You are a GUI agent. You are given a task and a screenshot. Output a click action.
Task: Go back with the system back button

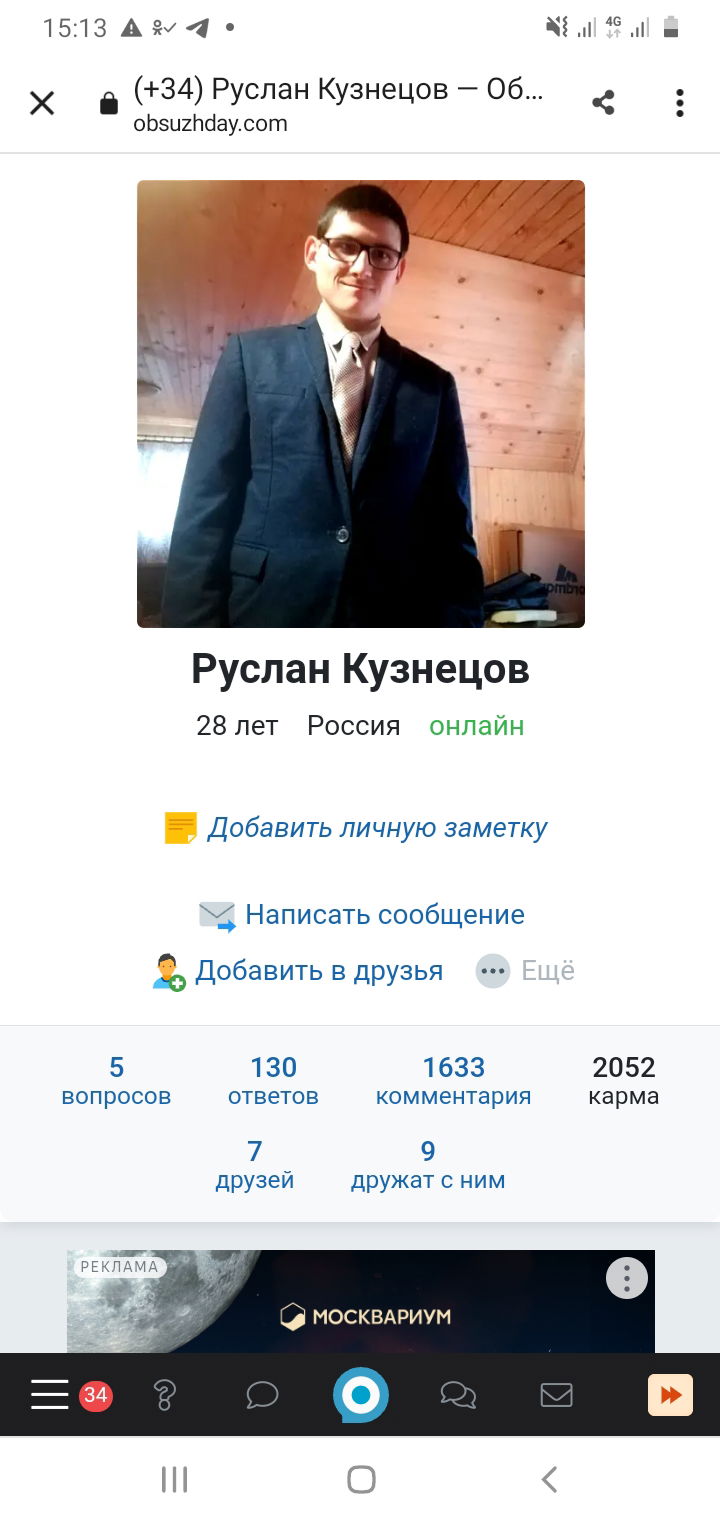pyautogui.click(x=548, y=1479)
